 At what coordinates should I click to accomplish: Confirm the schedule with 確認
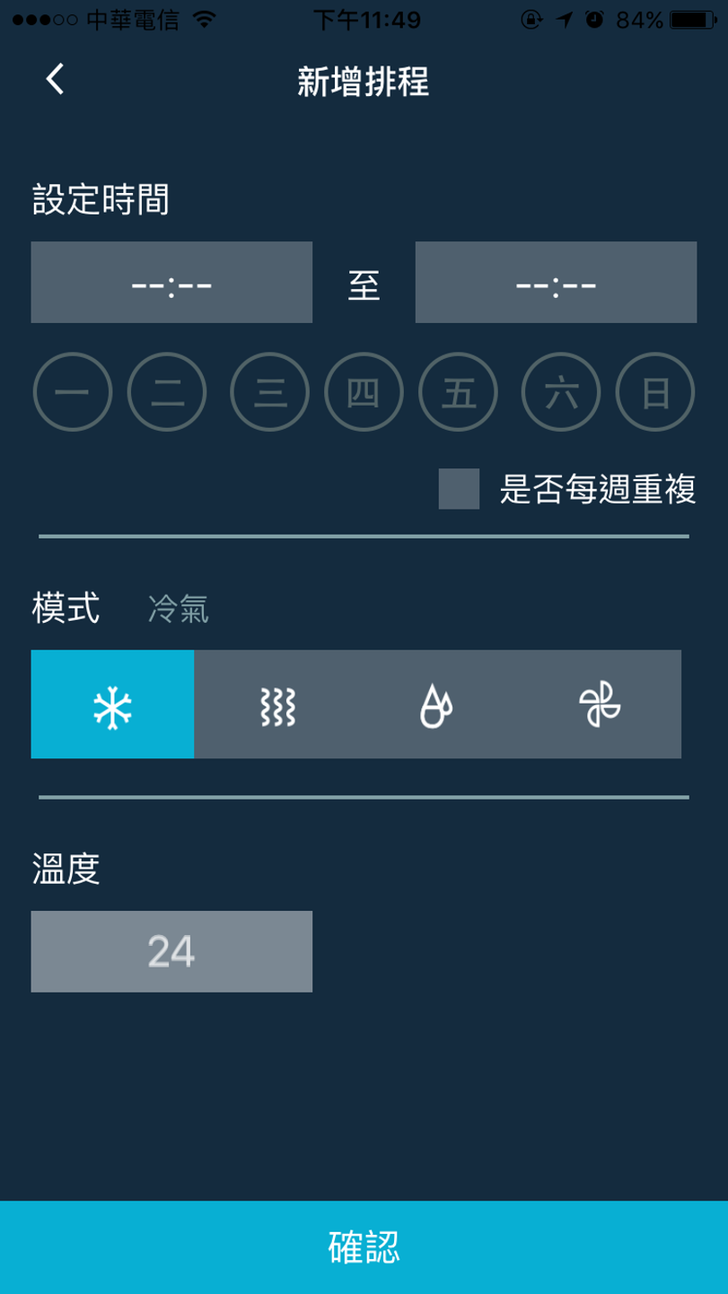coord(364,1247)
